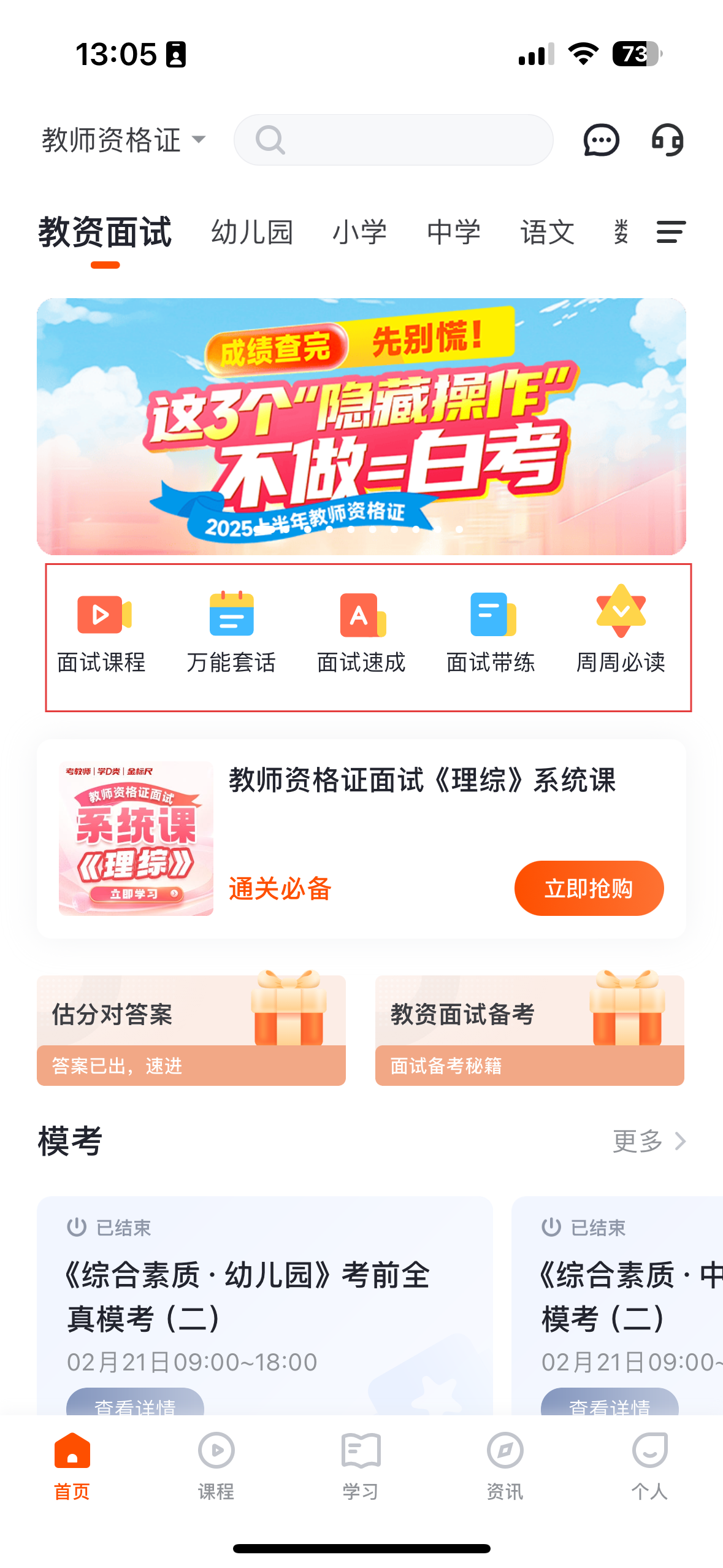Viewport: 723px width, 1568px height.
Task: Switch to the 幼儿园 tab
Action: tap(252, 233)
